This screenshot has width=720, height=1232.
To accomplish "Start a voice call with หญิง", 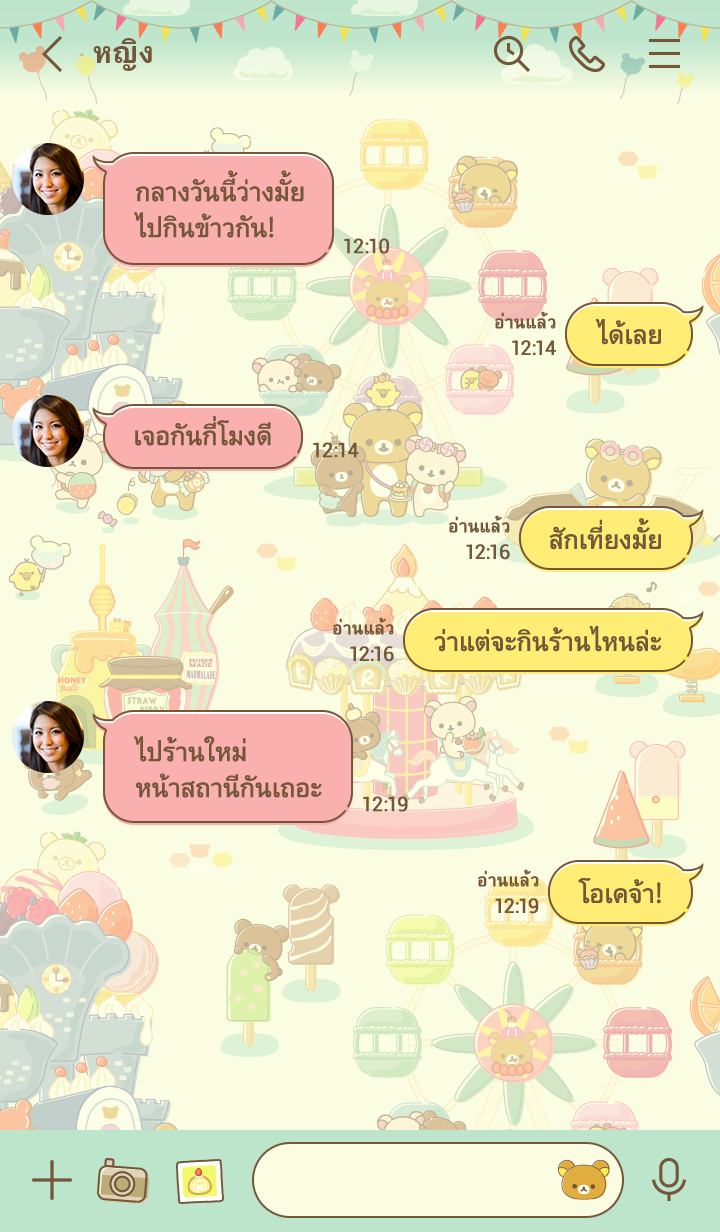I will [x=587, y=54].
